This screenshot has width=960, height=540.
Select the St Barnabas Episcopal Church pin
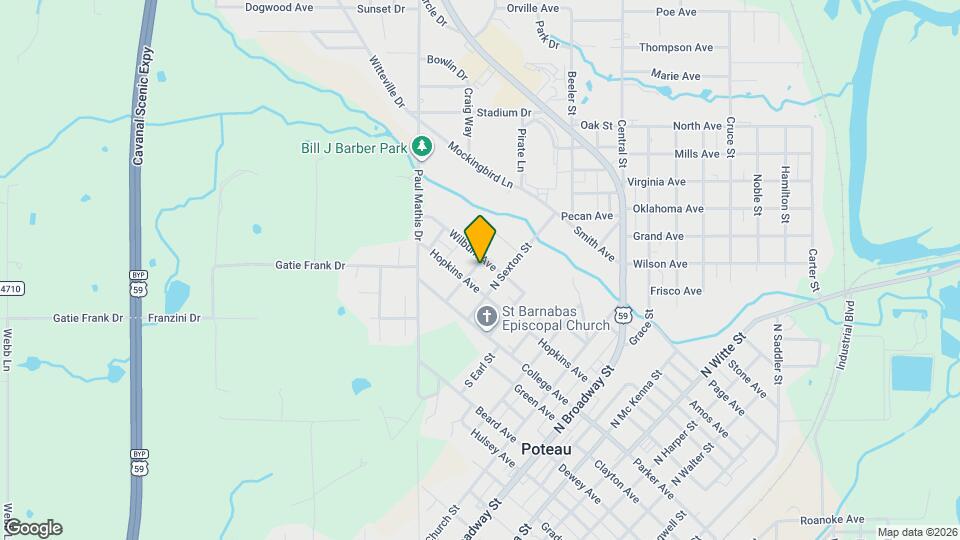point(486,317)
